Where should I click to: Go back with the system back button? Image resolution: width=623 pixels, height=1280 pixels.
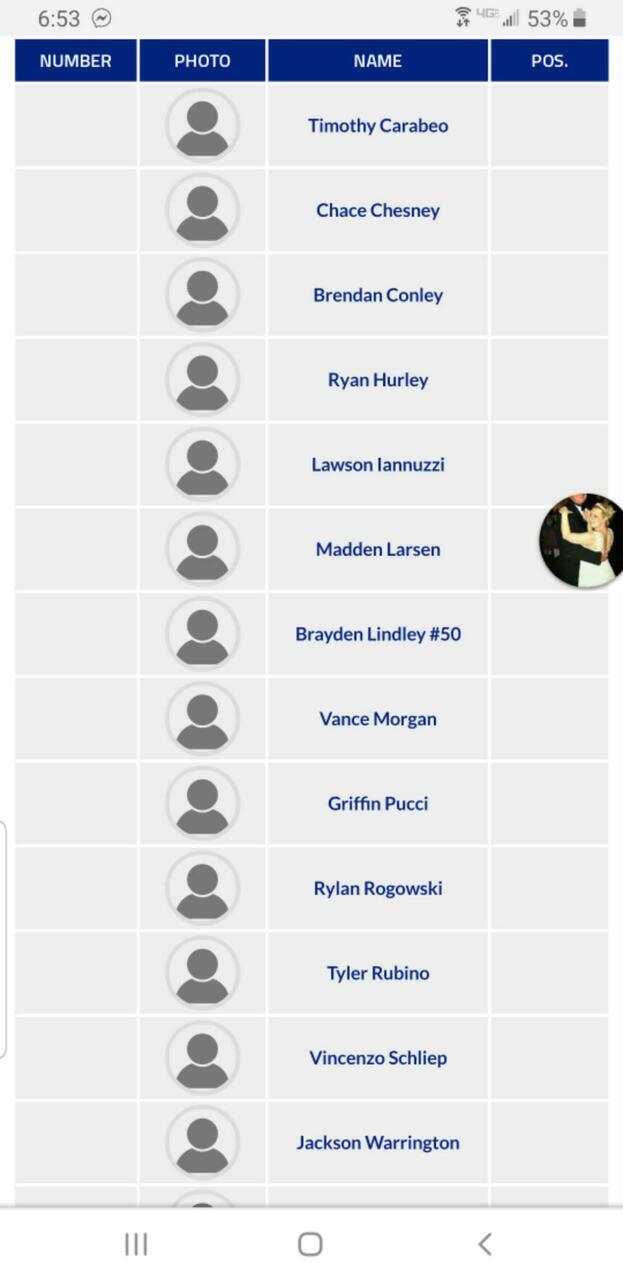click(485, 1244)
